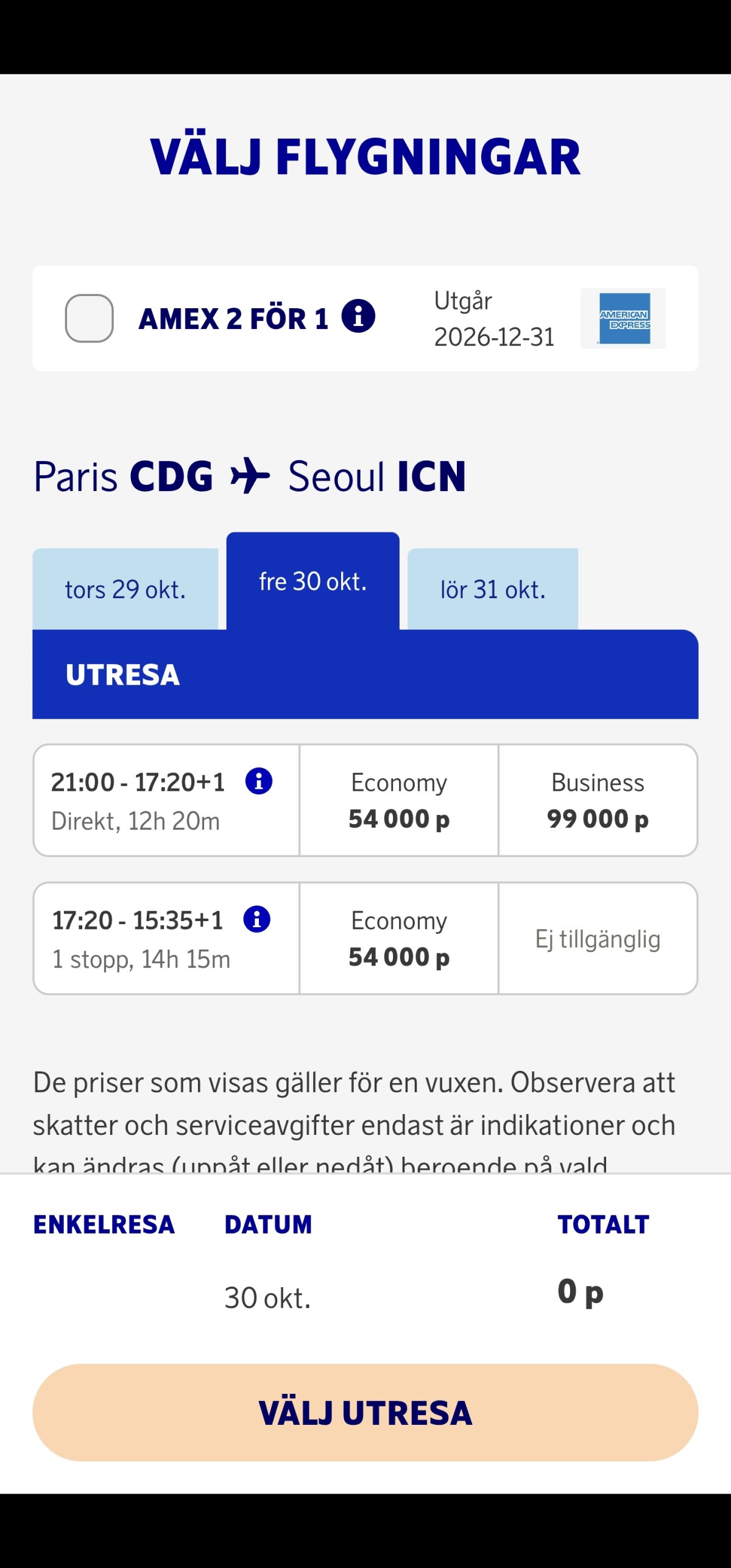Tap the Välj utresa button
The height and width of the screenshot is (1568, 731).
(365, 1412)
